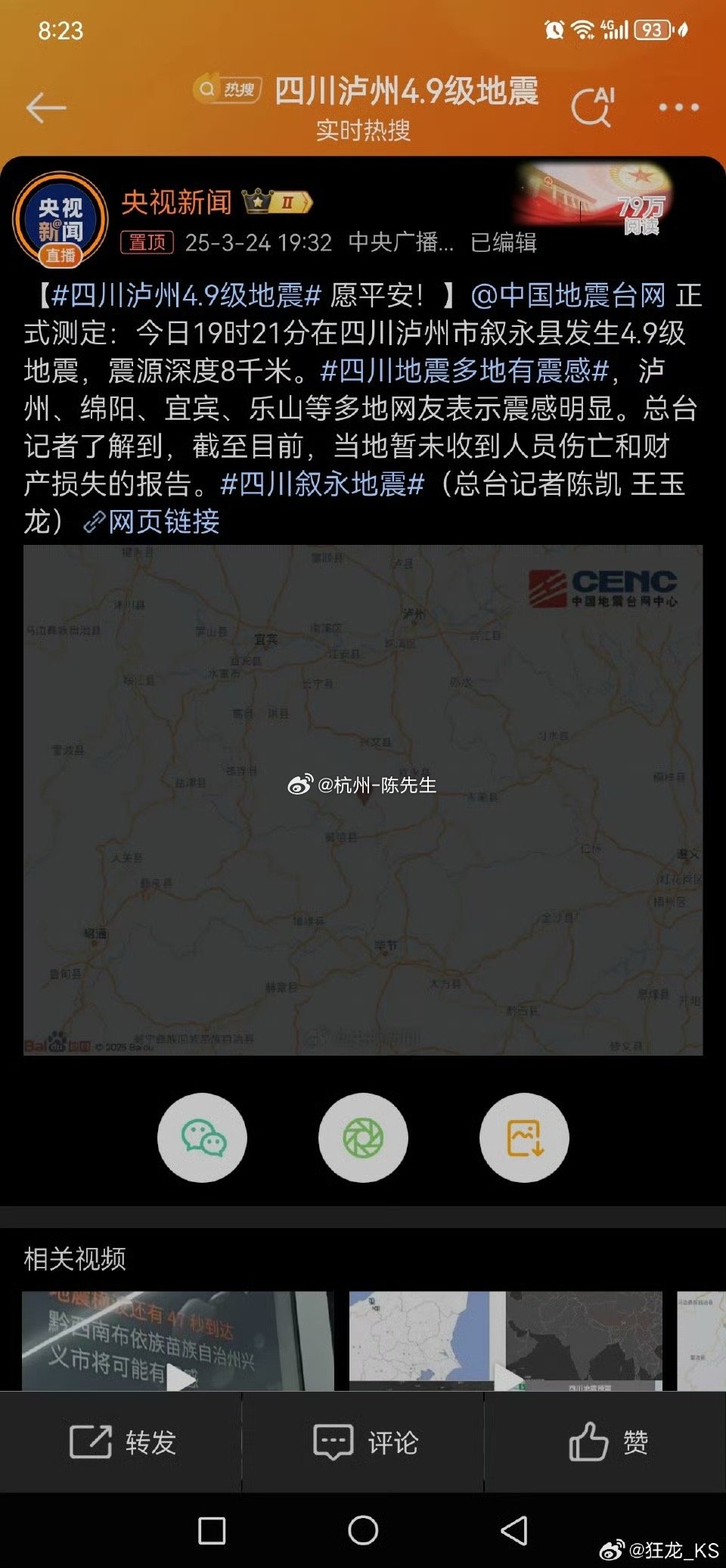The width and height of the screenshot is (726, 1568).
Task: Tap the system home button
Action: [x=363, y=1530]
